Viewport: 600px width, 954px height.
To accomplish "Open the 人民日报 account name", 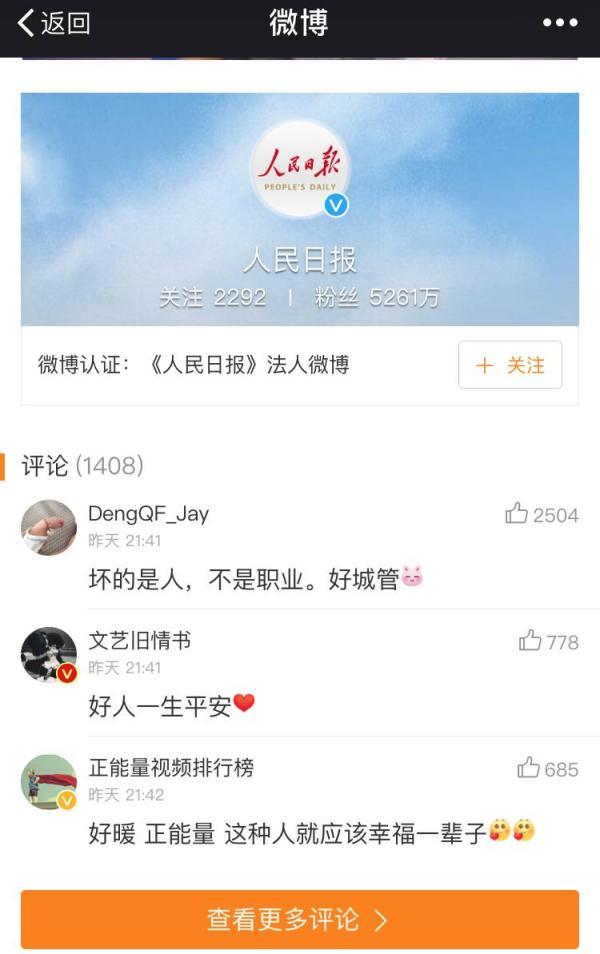I will click(299, 261).
